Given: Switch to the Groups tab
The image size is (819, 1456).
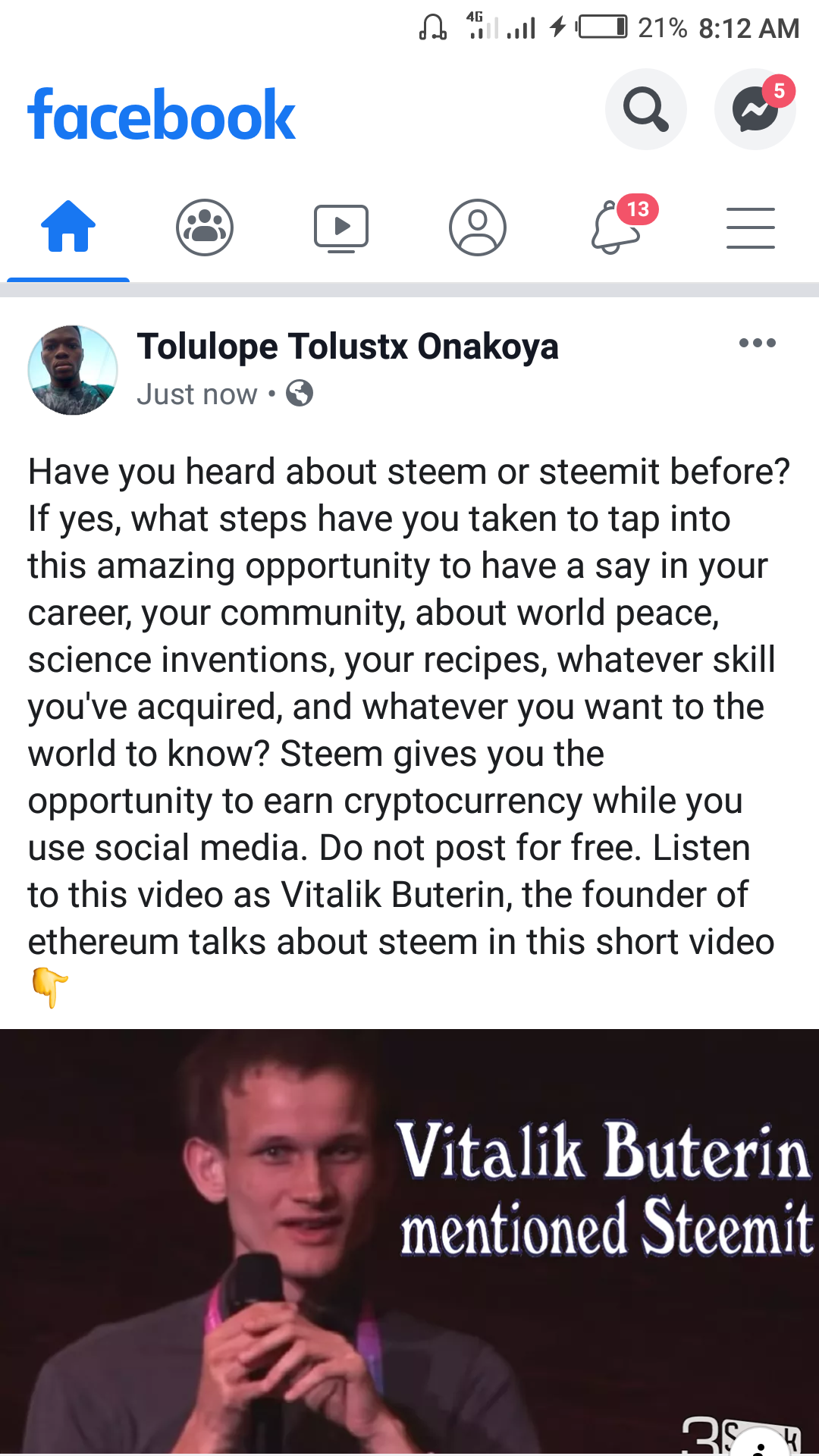Looking at the screenshot, I should point(205,227).
